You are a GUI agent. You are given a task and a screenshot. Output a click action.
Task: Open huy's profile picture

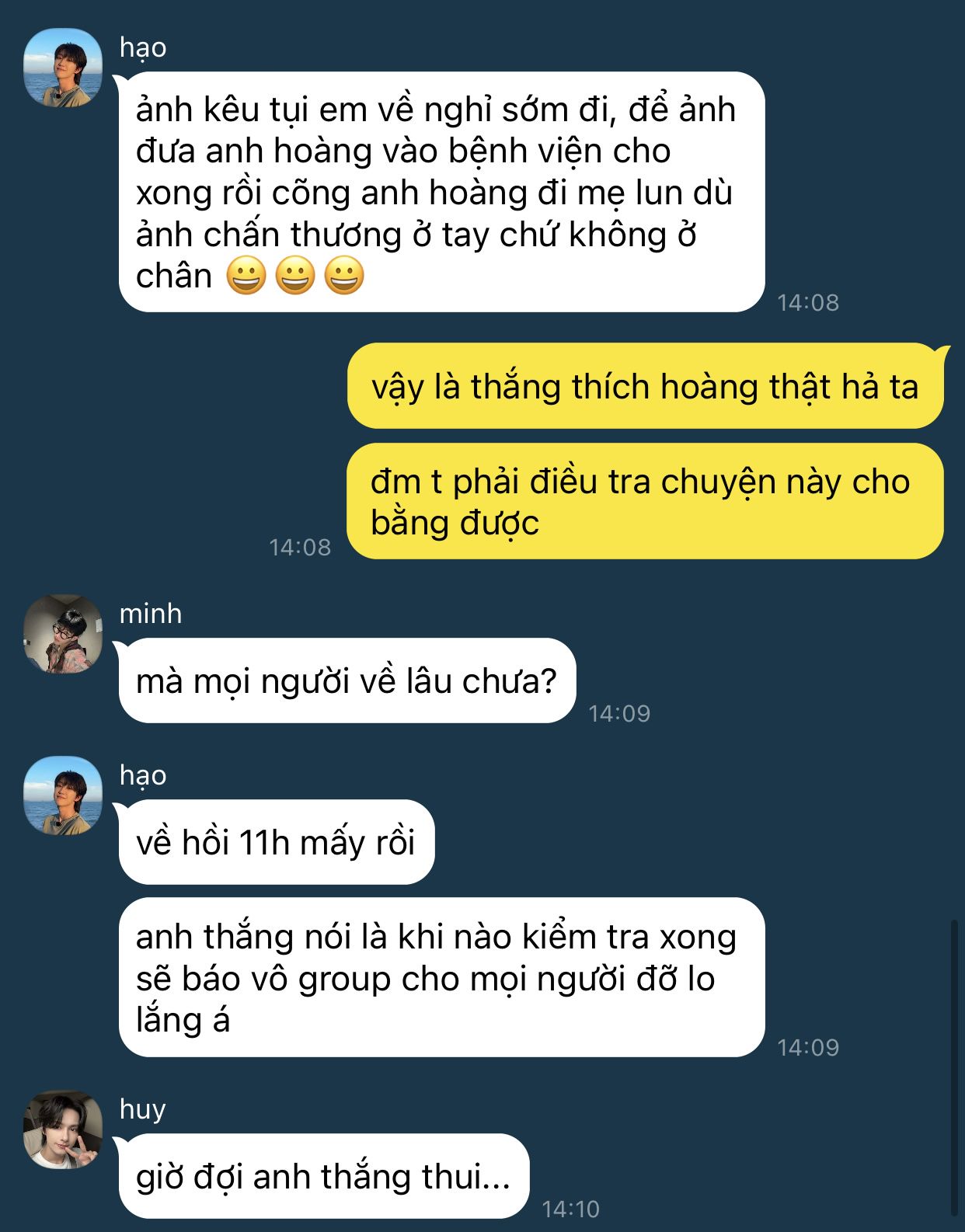(63, 1129)
